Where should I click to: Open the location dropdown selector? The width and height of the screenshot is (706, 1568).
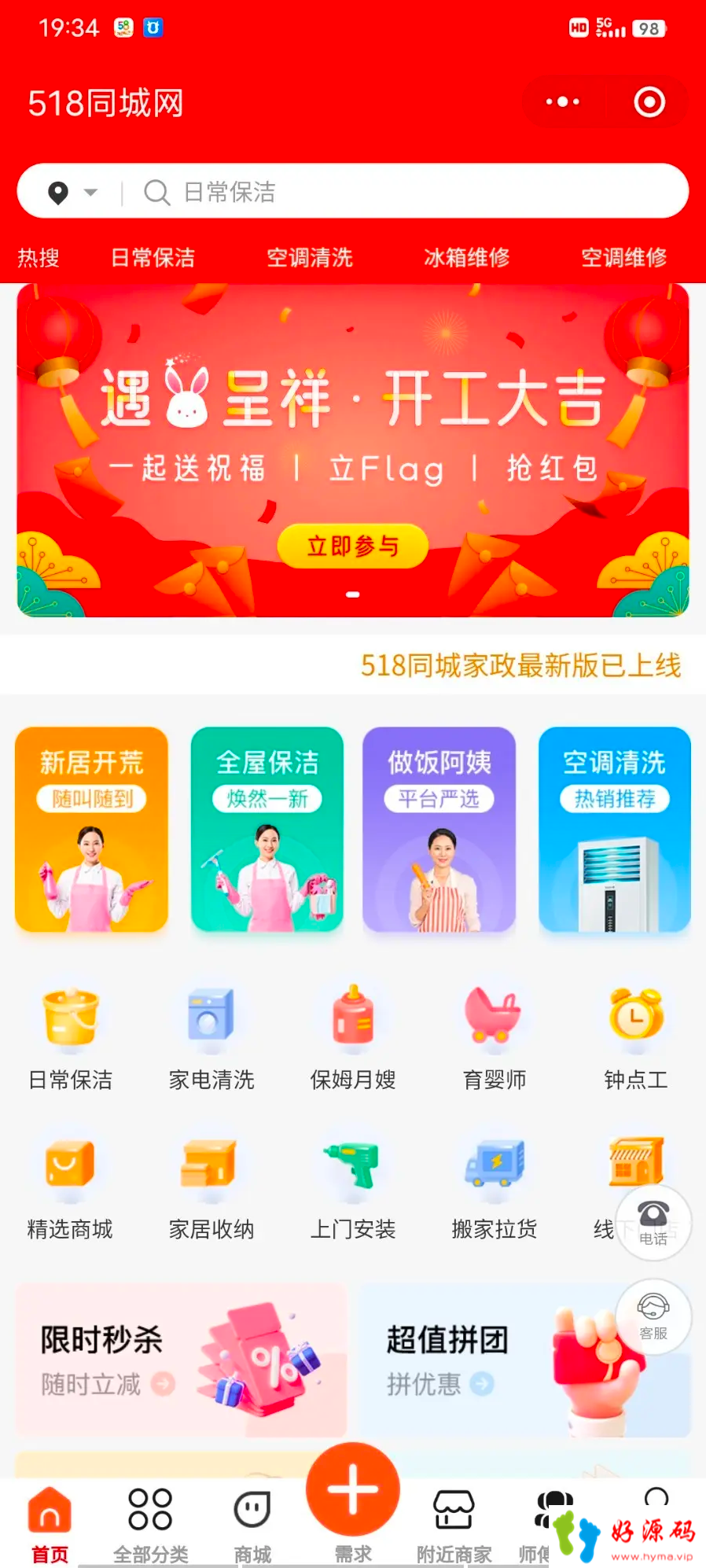click(x=73, y=192)
